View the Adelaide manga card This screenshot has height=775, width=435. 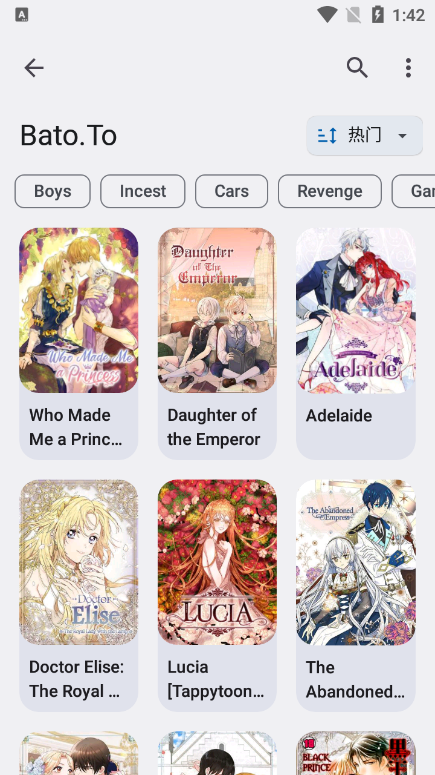(355, 344)
